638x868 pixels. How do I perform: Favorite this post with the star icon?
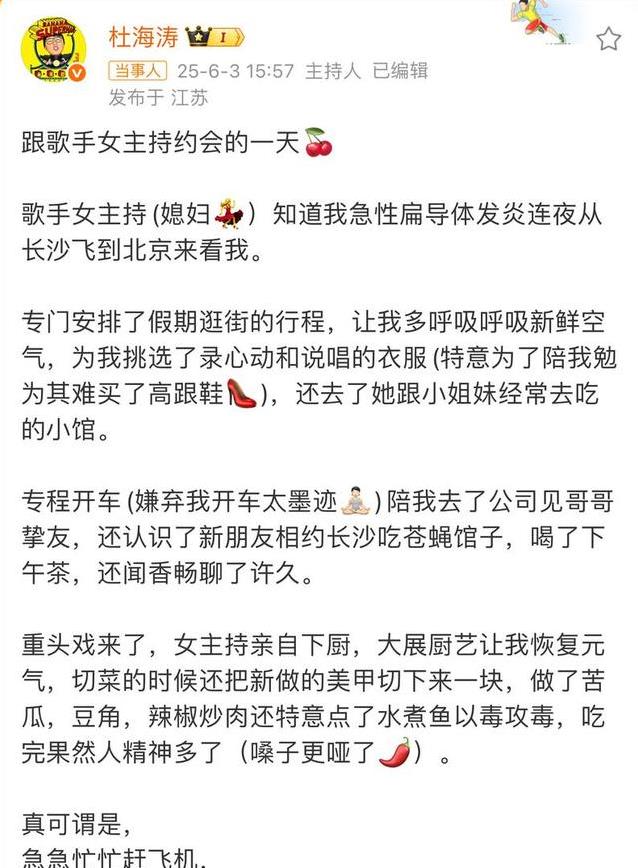(608, 39)
